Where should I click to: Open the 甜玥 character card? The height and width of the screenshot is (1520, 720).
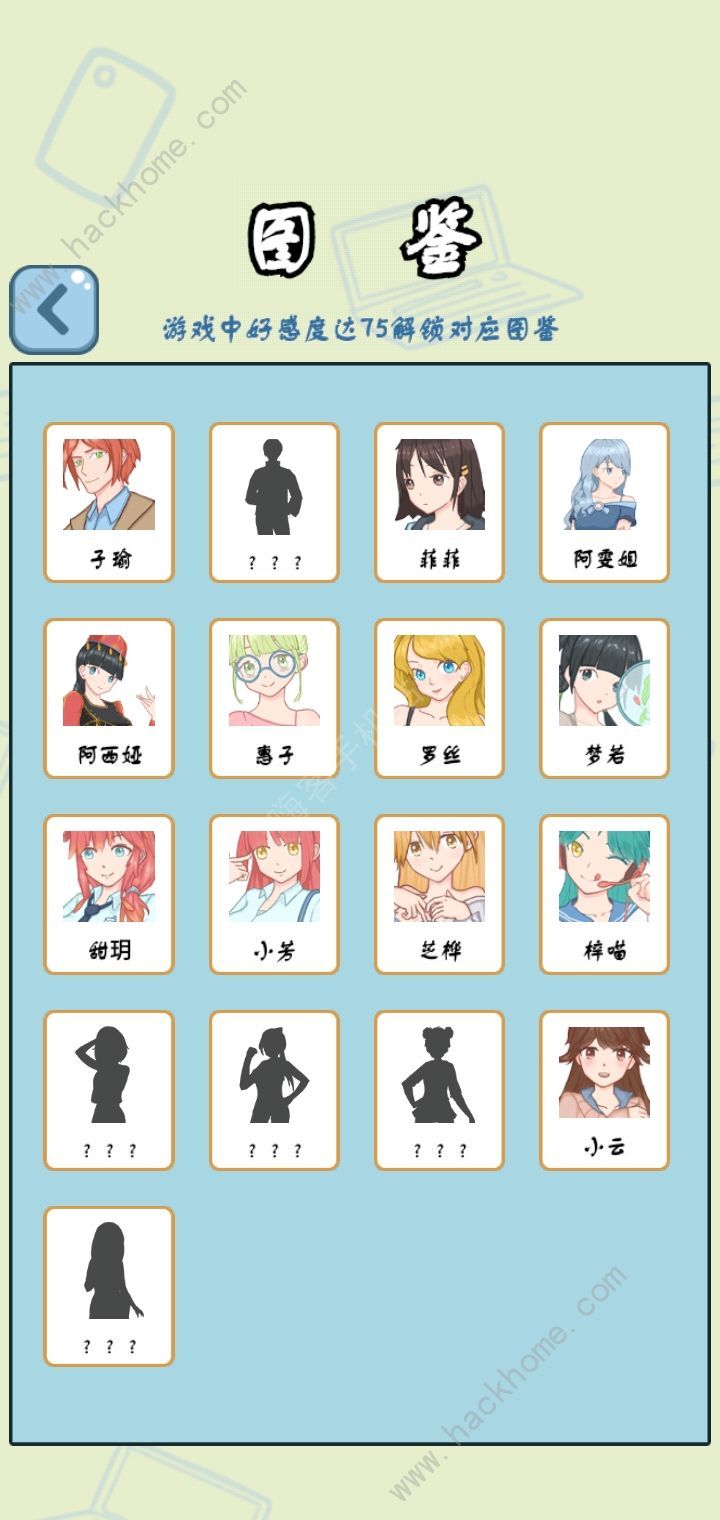pyautogui.click(x=109, y=894)
